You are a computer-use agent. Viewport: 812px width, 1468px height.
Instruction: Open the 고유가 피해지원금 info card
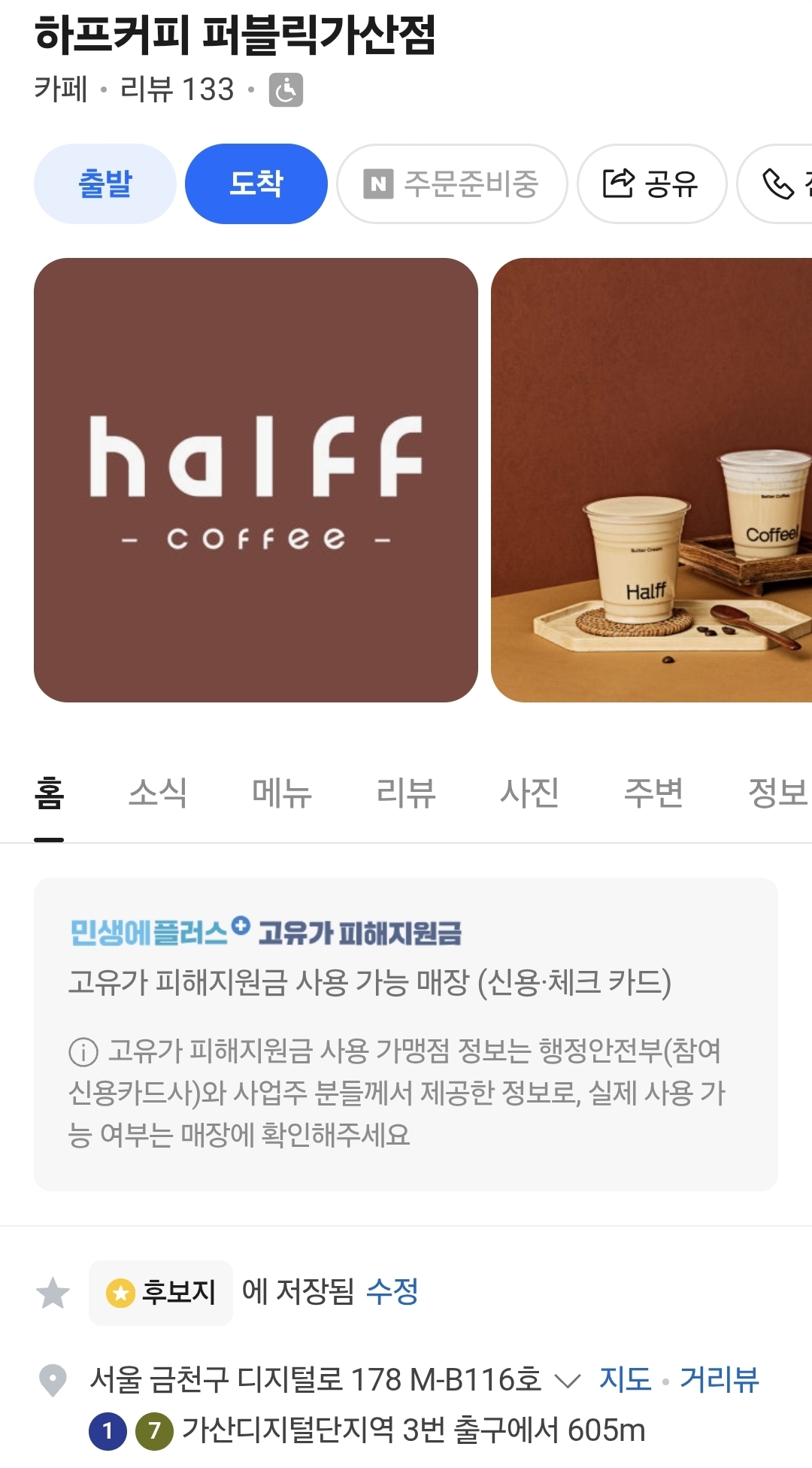(406, 1034)
